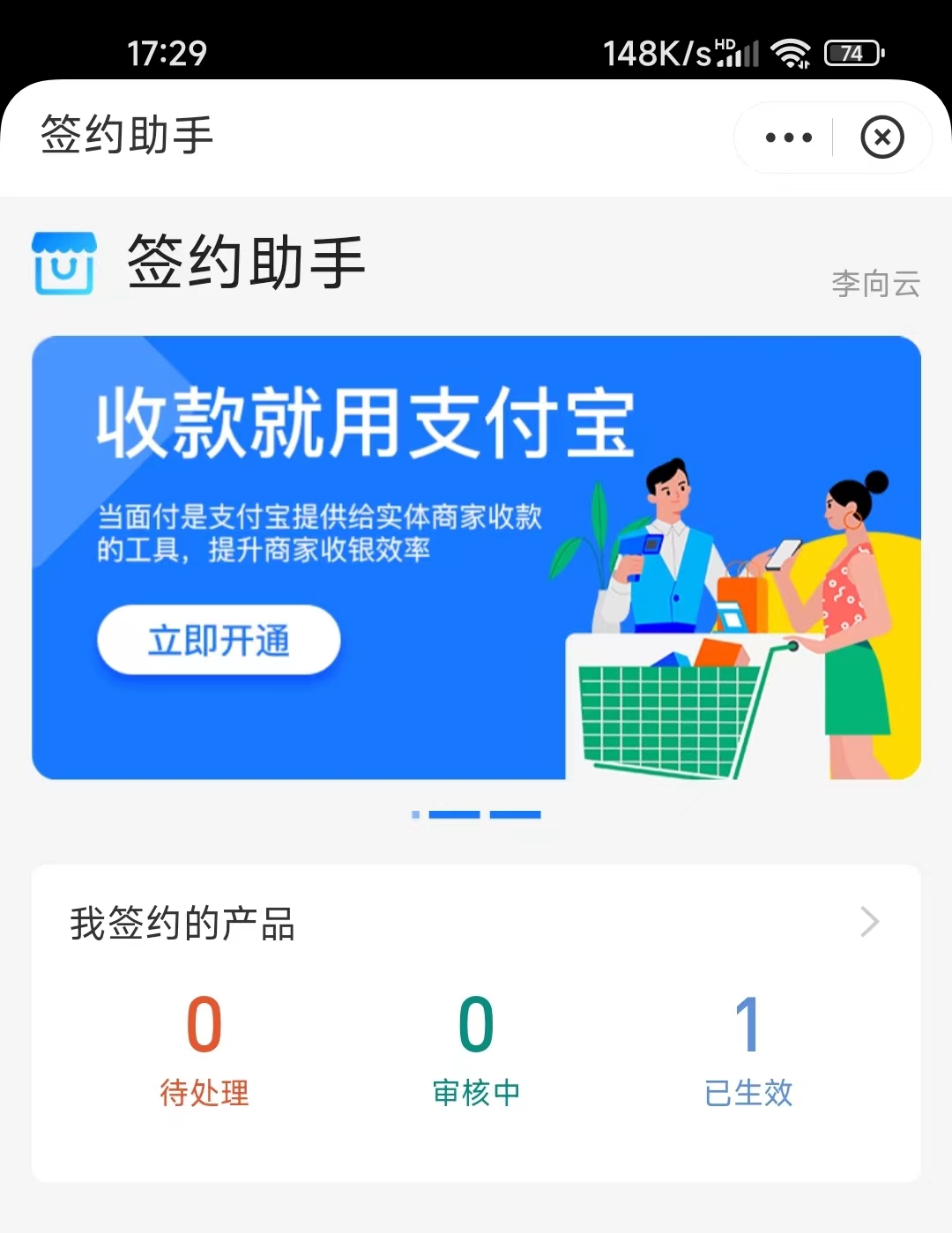Close the 签约助手 mini program
The width and height of the screenshot is (952, 1233).
click(x=881, y=137)
